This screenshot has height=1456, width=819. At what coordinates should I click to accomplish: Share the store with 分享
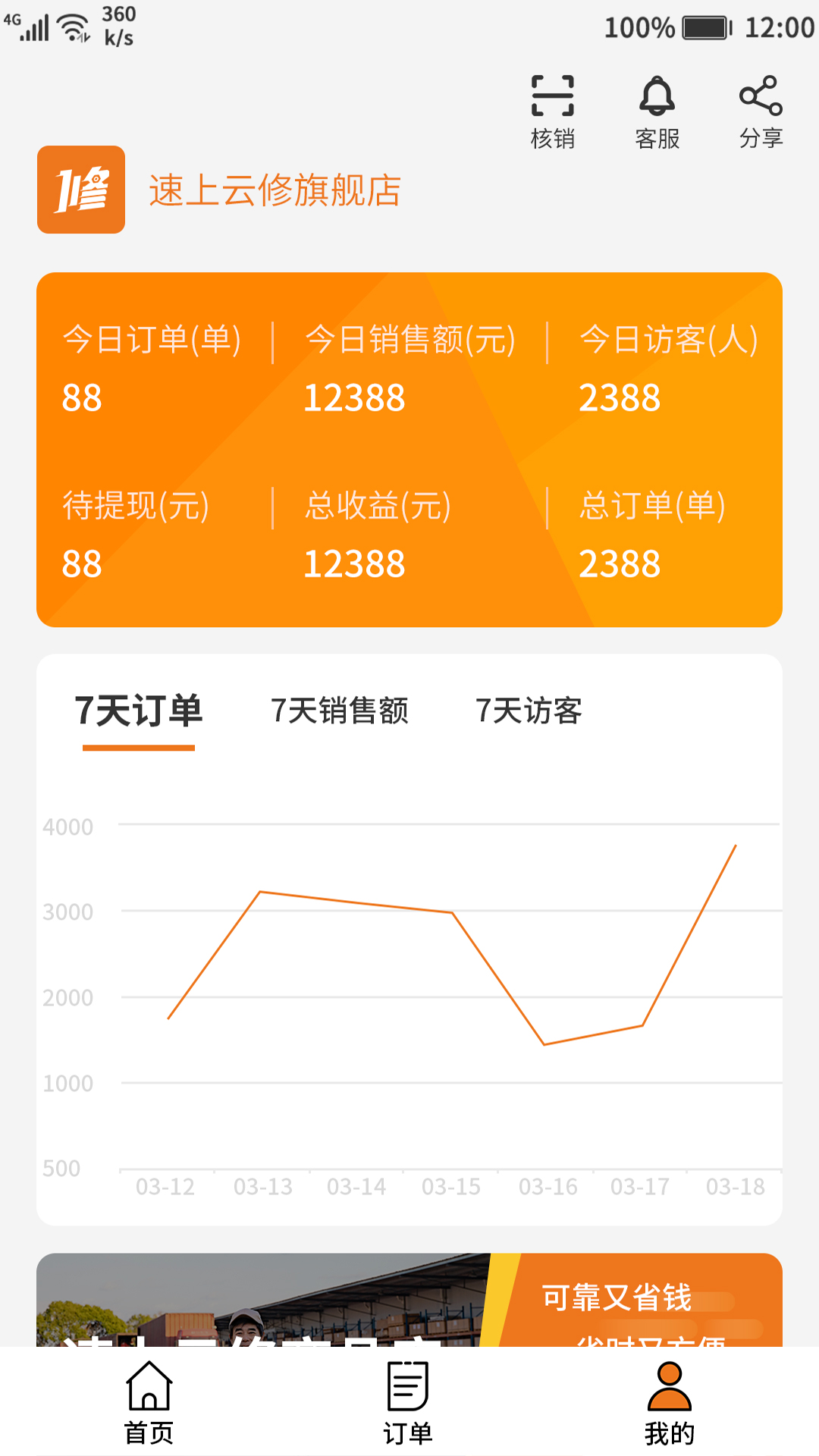coord(761,111)
